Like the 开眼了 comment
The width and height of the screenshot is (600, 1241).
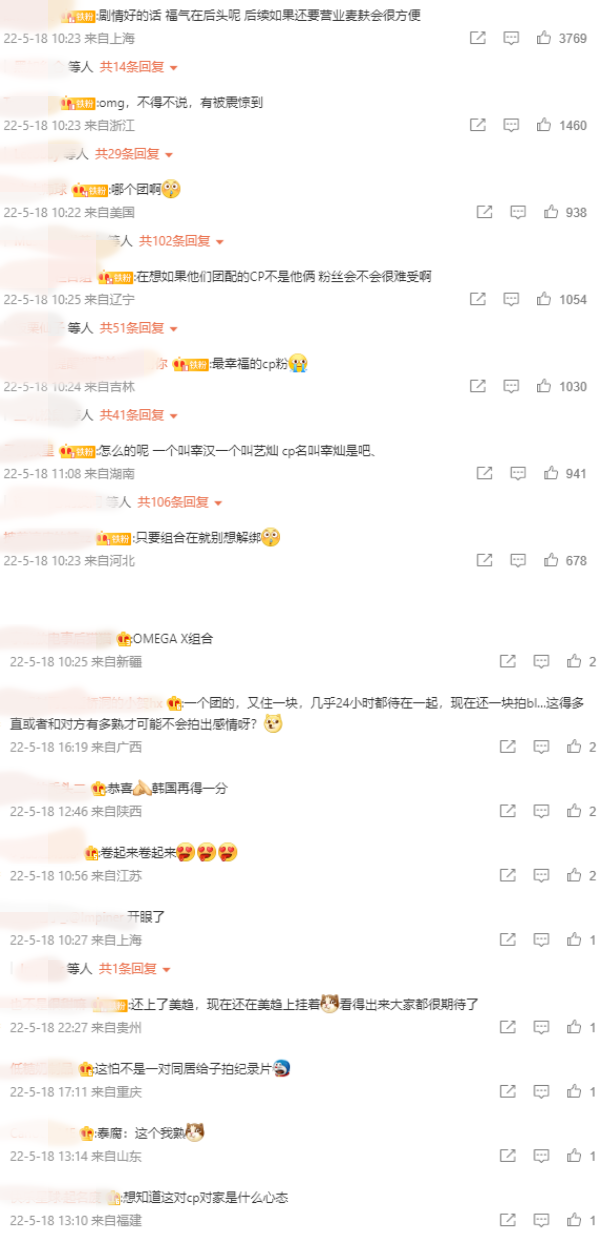(x=574, y=939)
